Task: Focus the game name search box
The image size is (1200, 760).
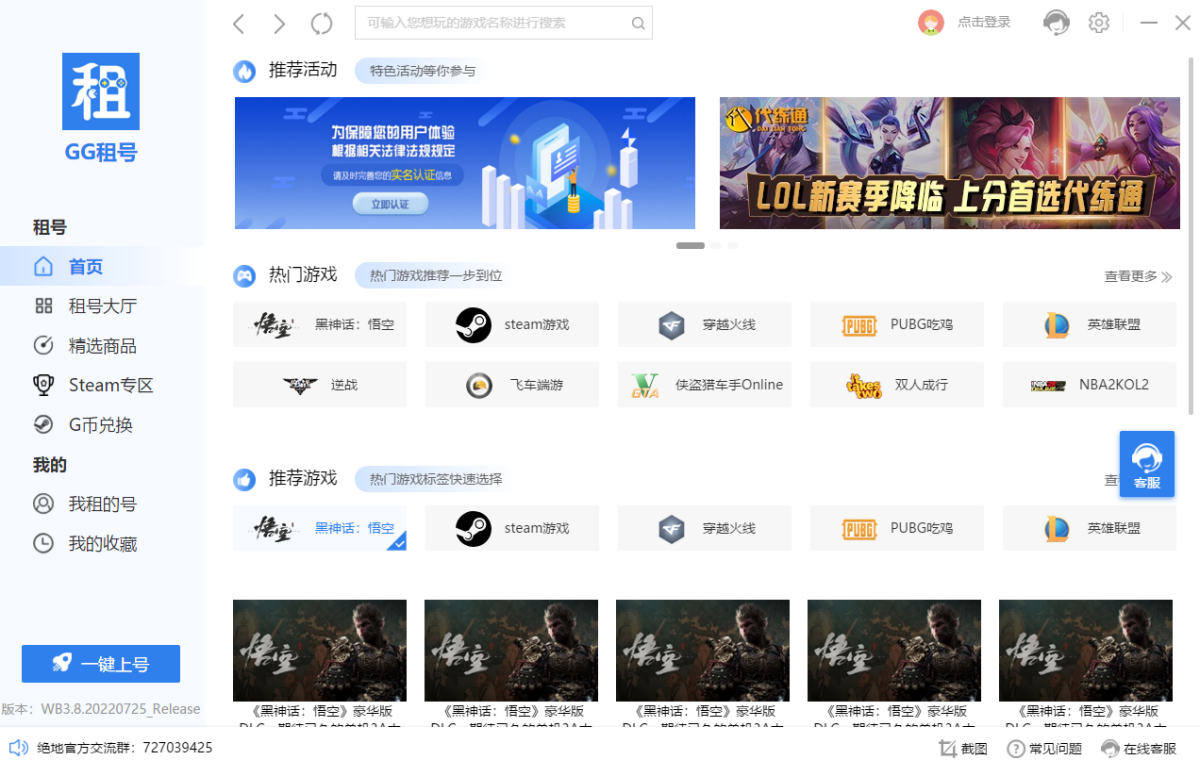Action: pos(495,23)
